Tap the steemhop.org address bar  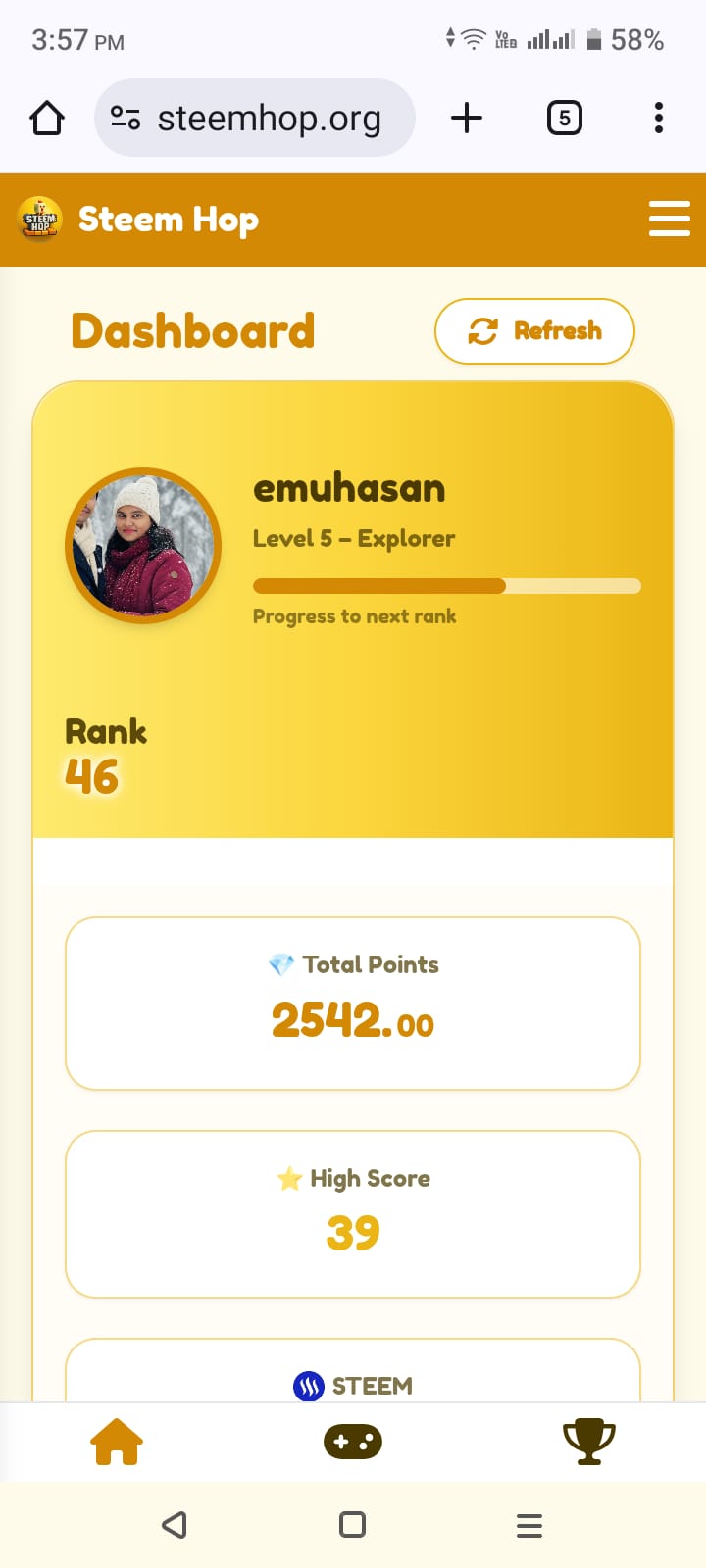coord(255,119)
